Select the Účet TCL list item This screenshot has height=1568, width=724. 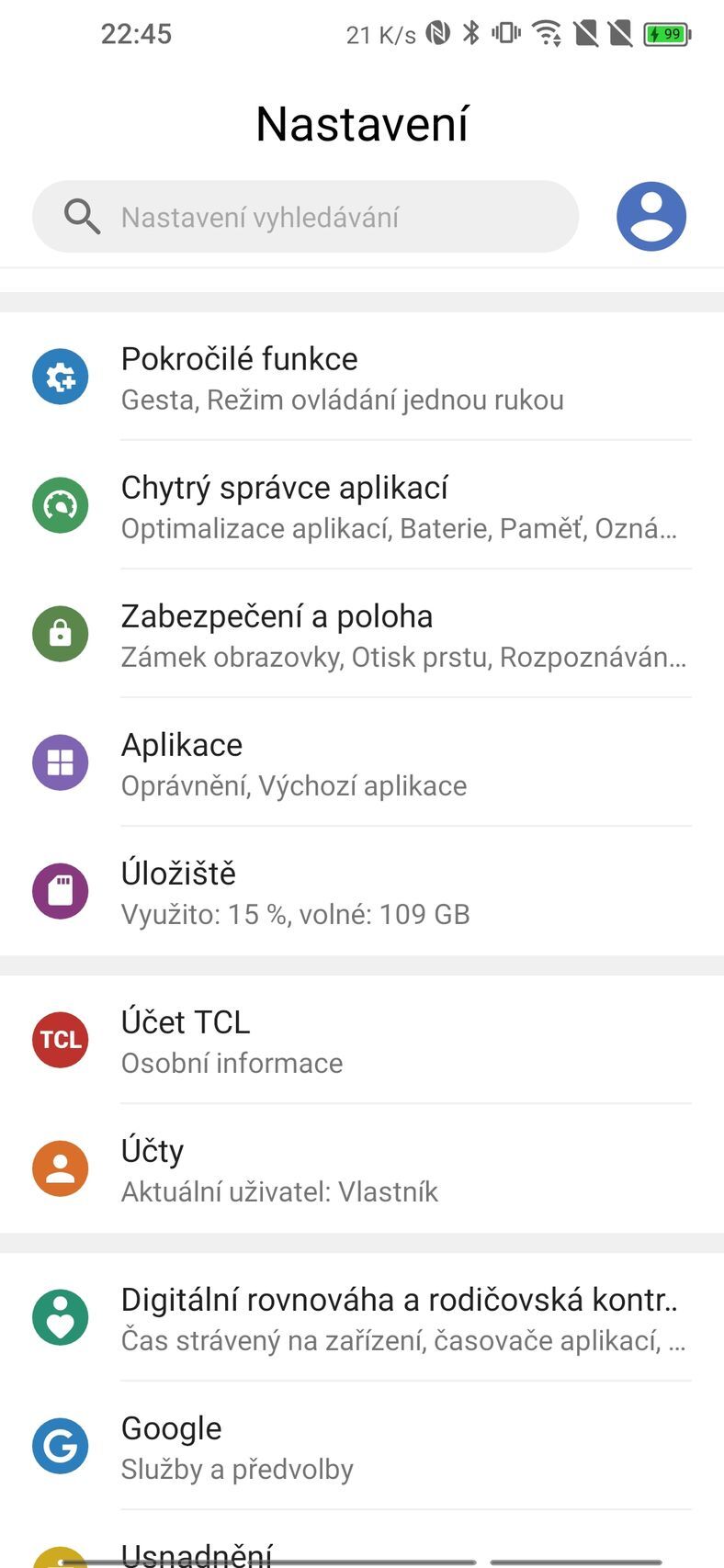click(x=368, y=1040)
